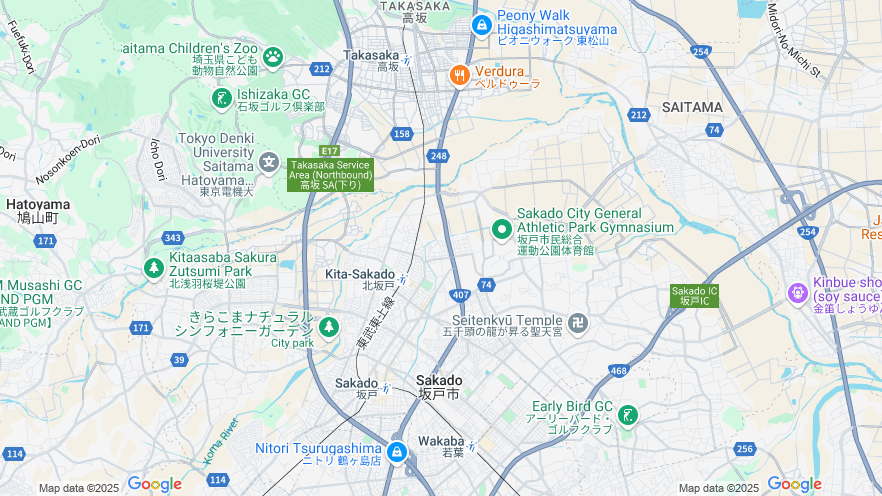Viewport: 882px width, 496px height.
Task: Open Nitori Tsurugashima shopping marker
Action: [x=397, y=452]
